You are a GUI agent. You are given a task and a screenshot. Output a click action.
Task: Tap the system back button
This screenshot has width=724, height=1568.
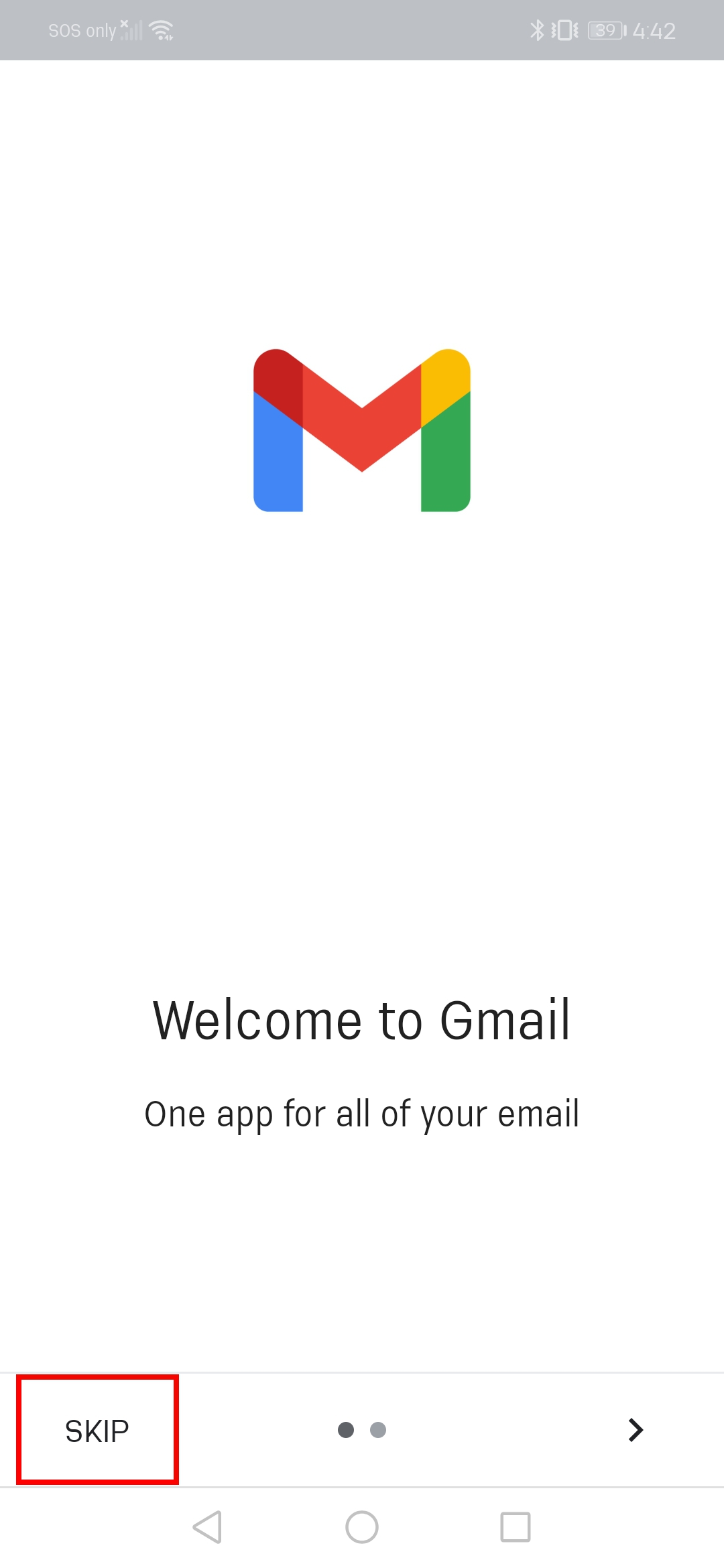(x=207, y=1527)
